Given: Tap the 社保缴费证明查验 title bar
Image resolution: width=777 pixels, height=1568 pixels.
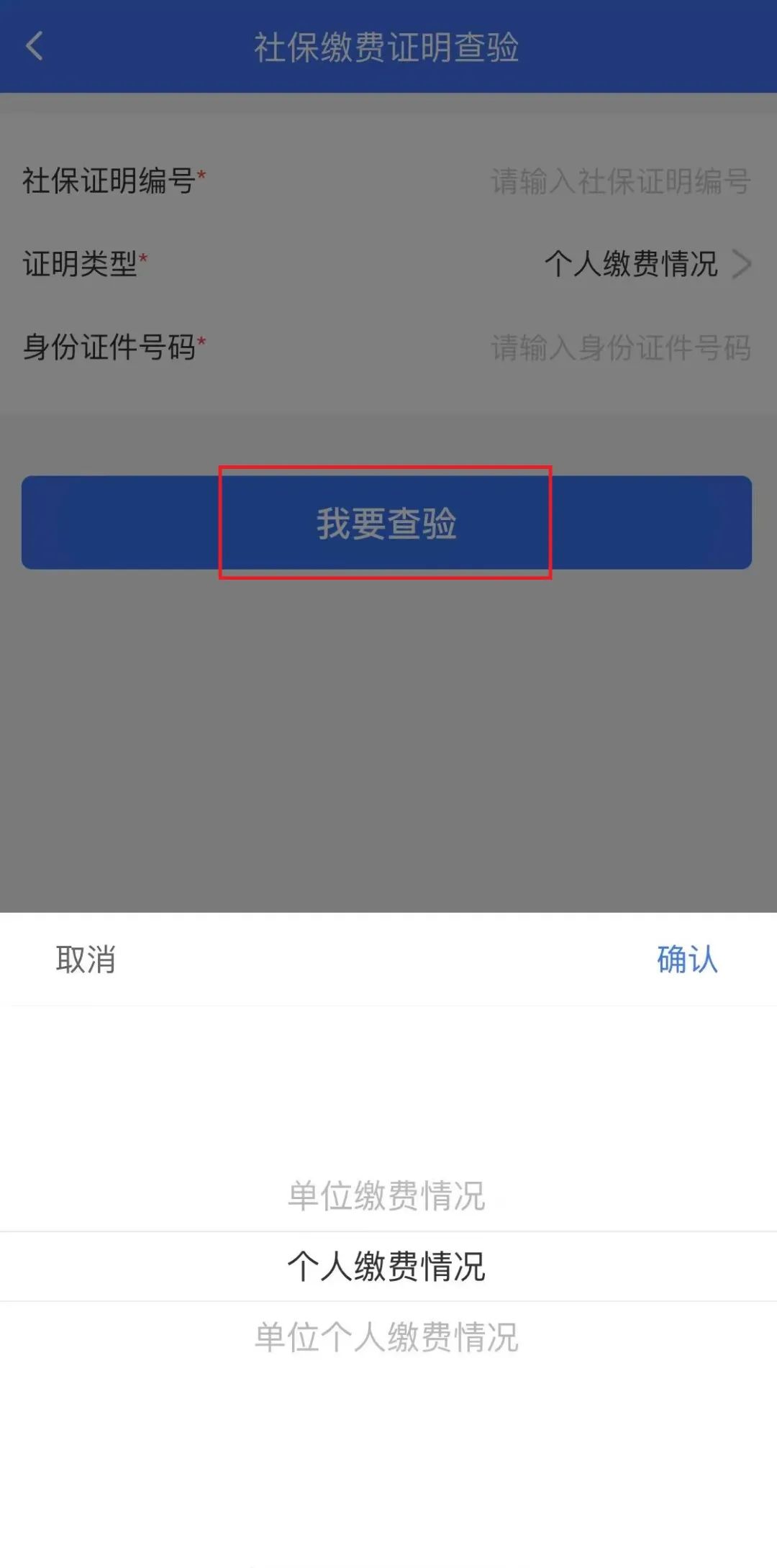Looking at the screenshot, I should (388, 47).
